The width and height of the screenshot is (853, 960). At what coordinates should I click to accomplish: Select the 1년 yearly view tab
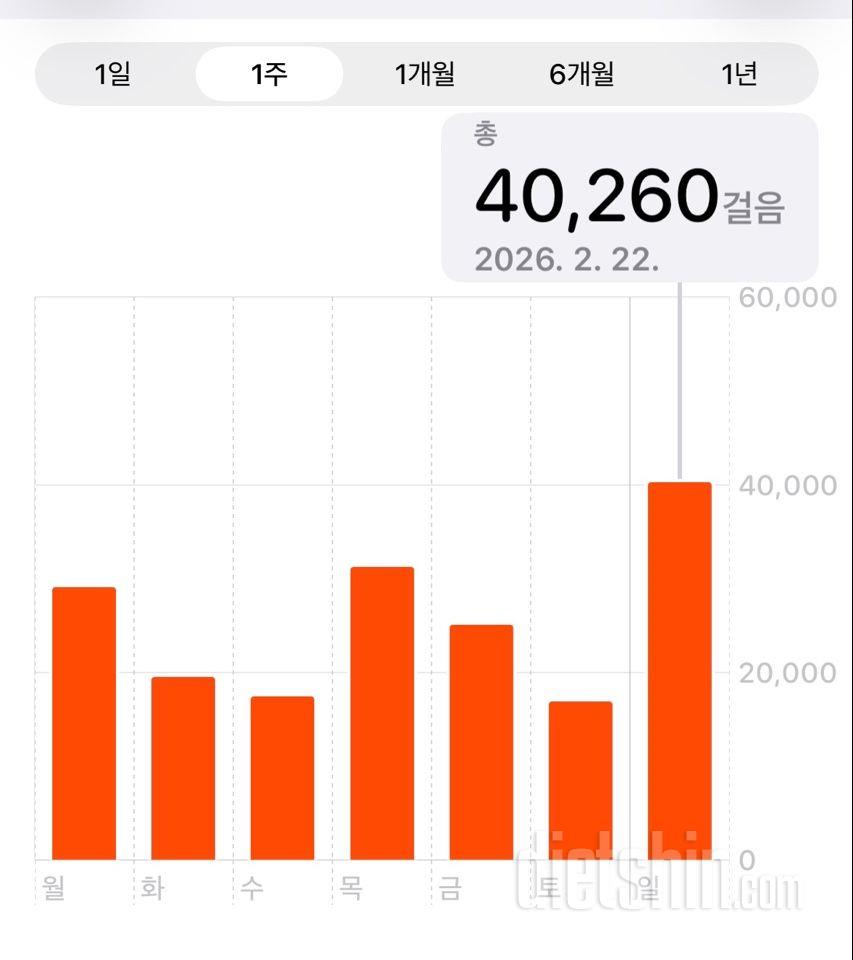coord(738,73)
